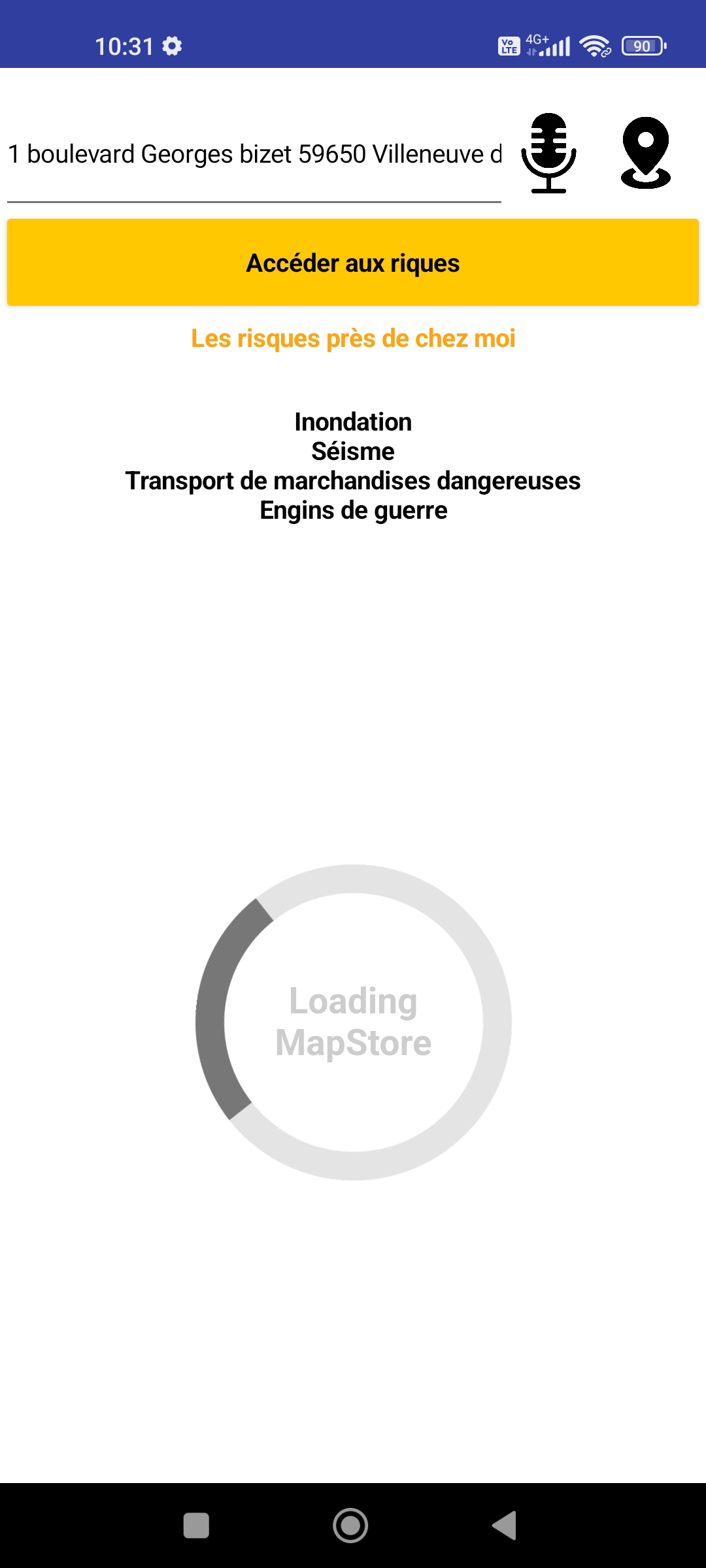Use my current location pin icon
The image size is (706, 1568).
[x=645, y=153]
